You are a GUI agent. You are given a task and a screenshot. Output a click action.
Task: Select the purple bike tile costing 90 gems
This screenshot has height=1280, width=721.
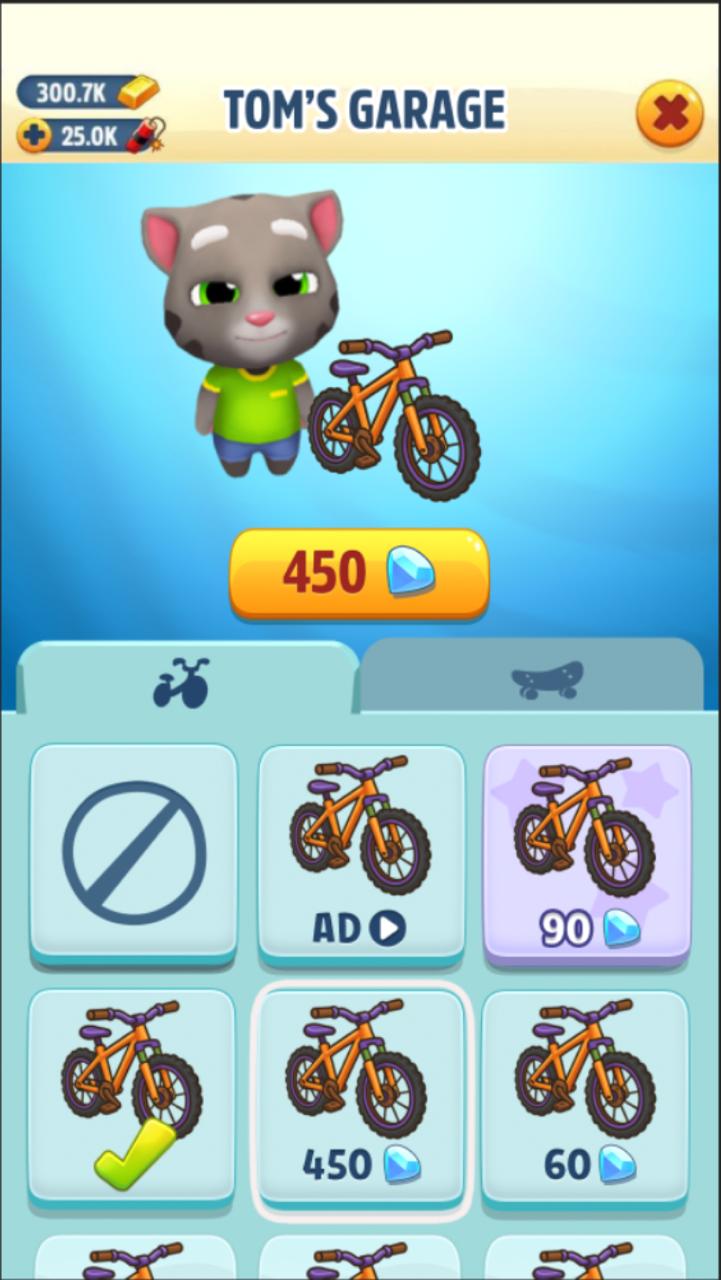587,853
